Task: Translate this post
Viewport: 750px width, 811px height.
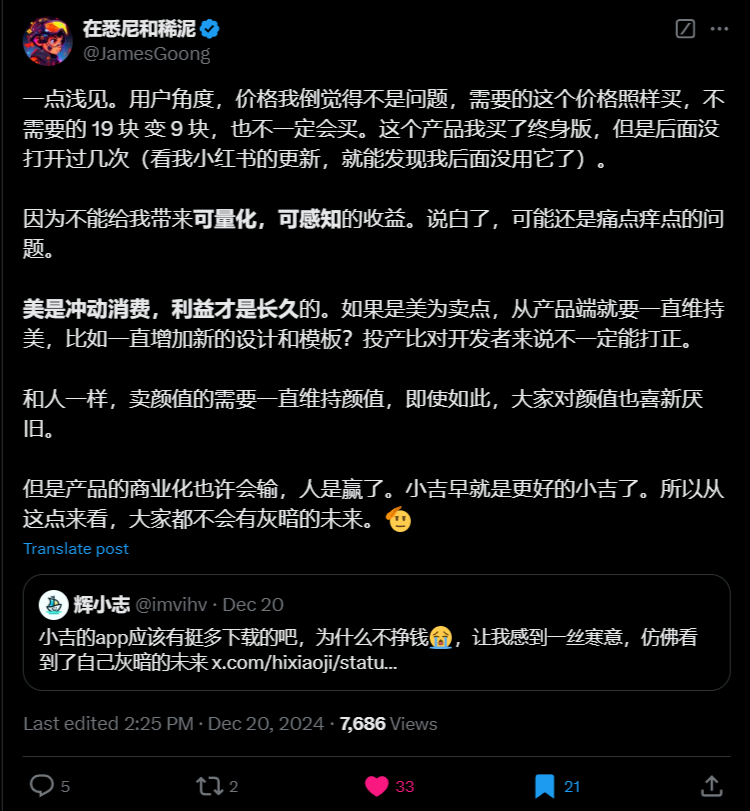Action: (76, 548)
